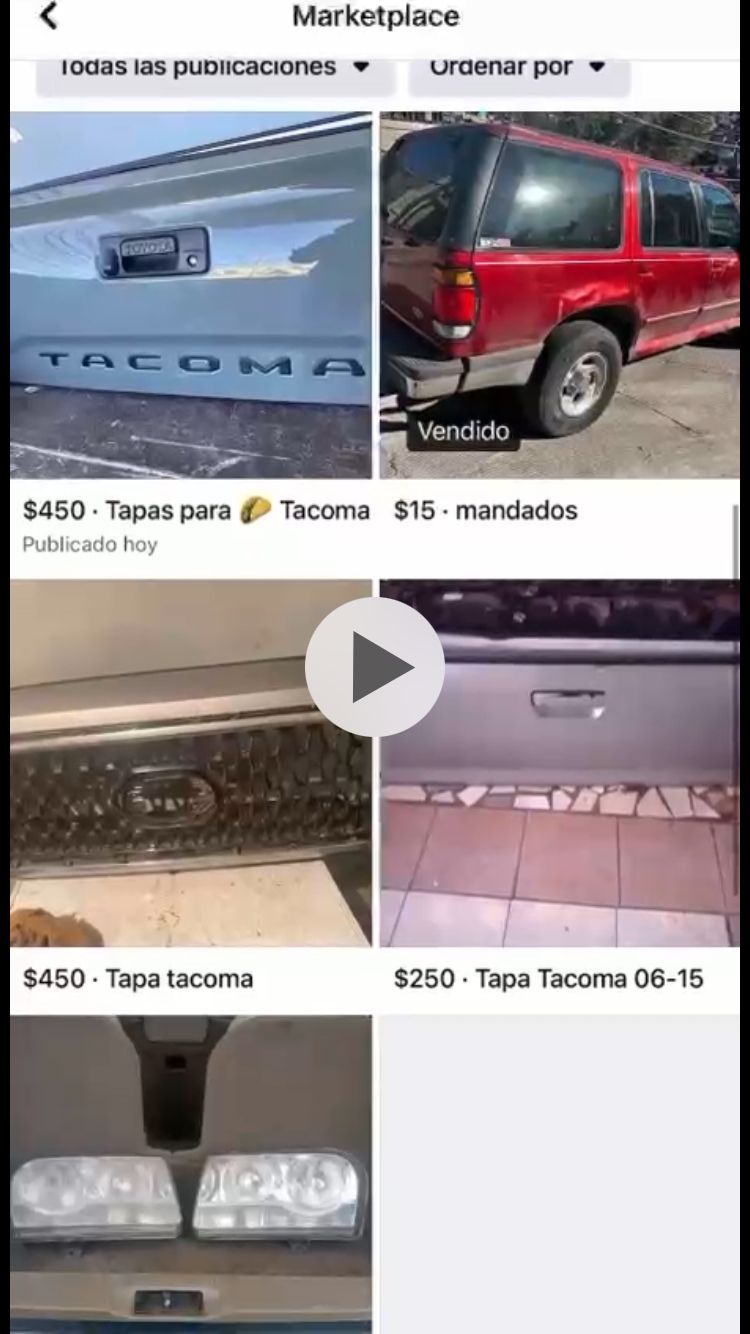Go back using the top arrow
This screenshot has height=1334, width=750.
[47, 17]
